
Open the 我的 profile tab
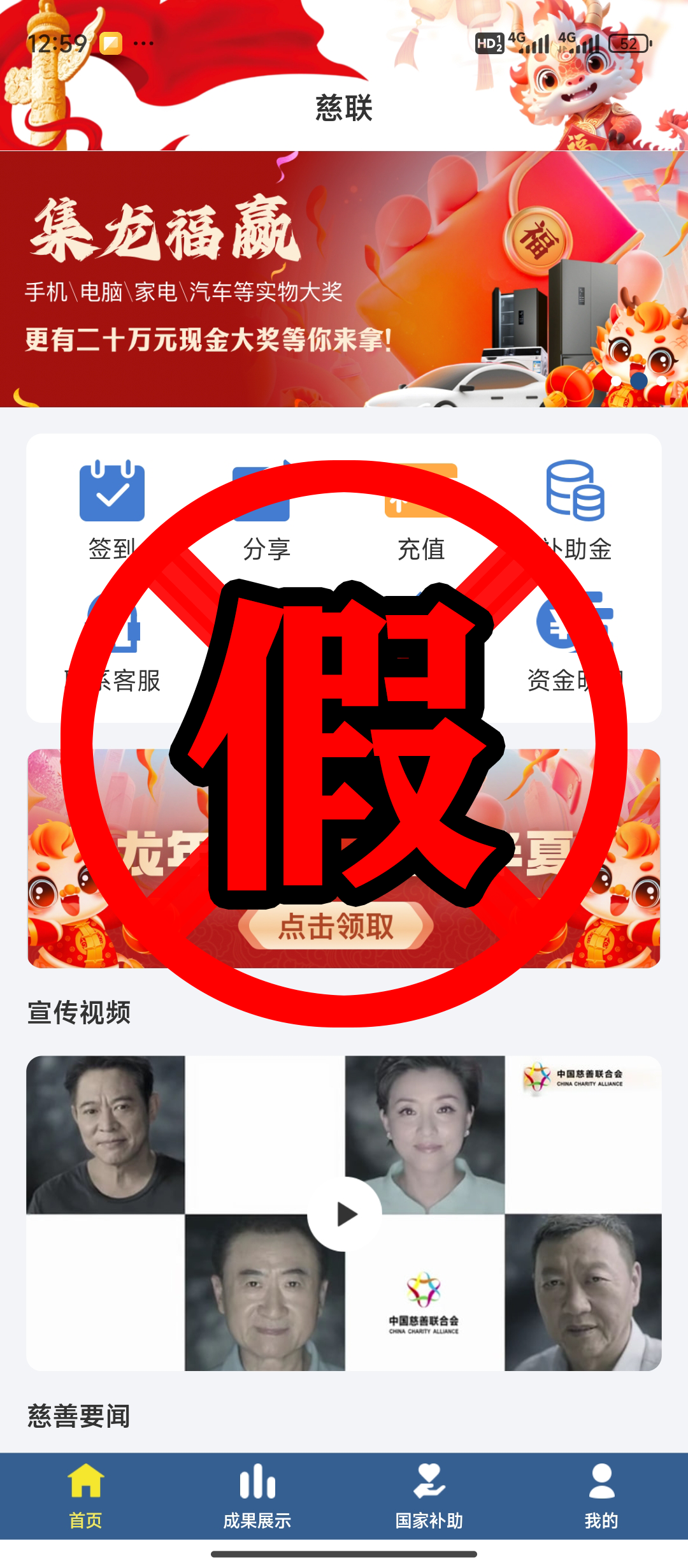(601, 1495)
